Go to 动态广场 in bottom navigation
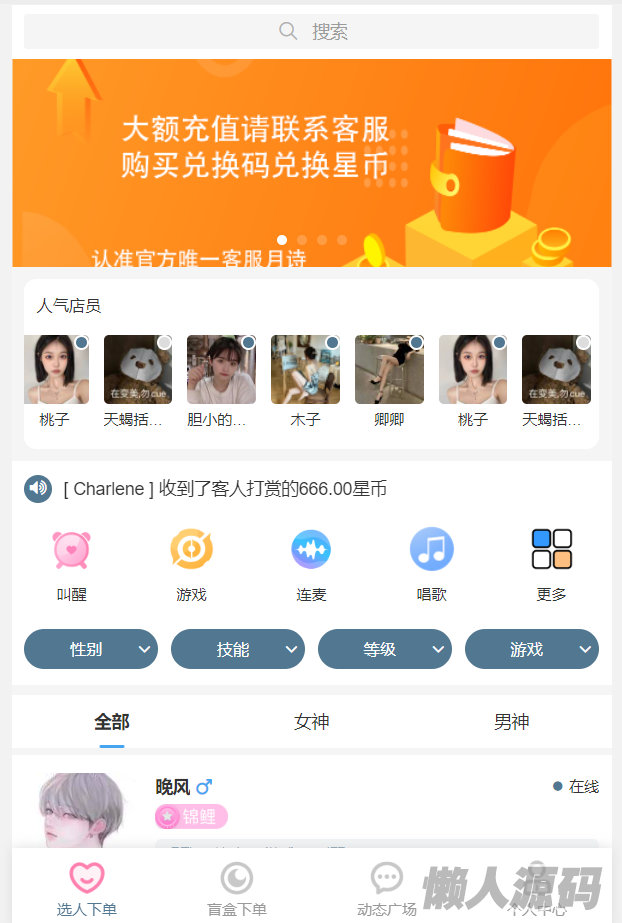622x923 pixels. (387, 889)
